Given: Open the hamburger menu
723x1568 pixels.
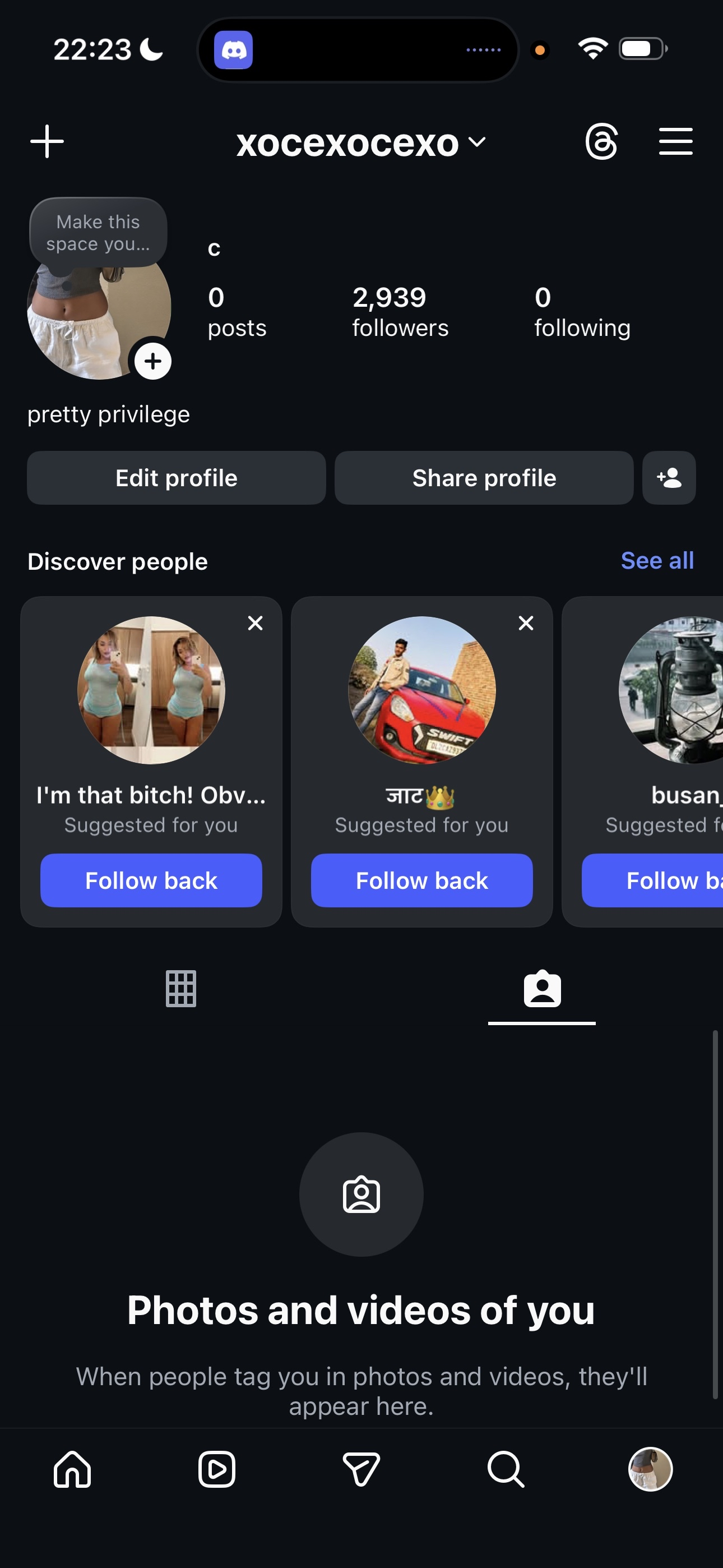Looking at the screenshot, I should click(x=675, y=142).
